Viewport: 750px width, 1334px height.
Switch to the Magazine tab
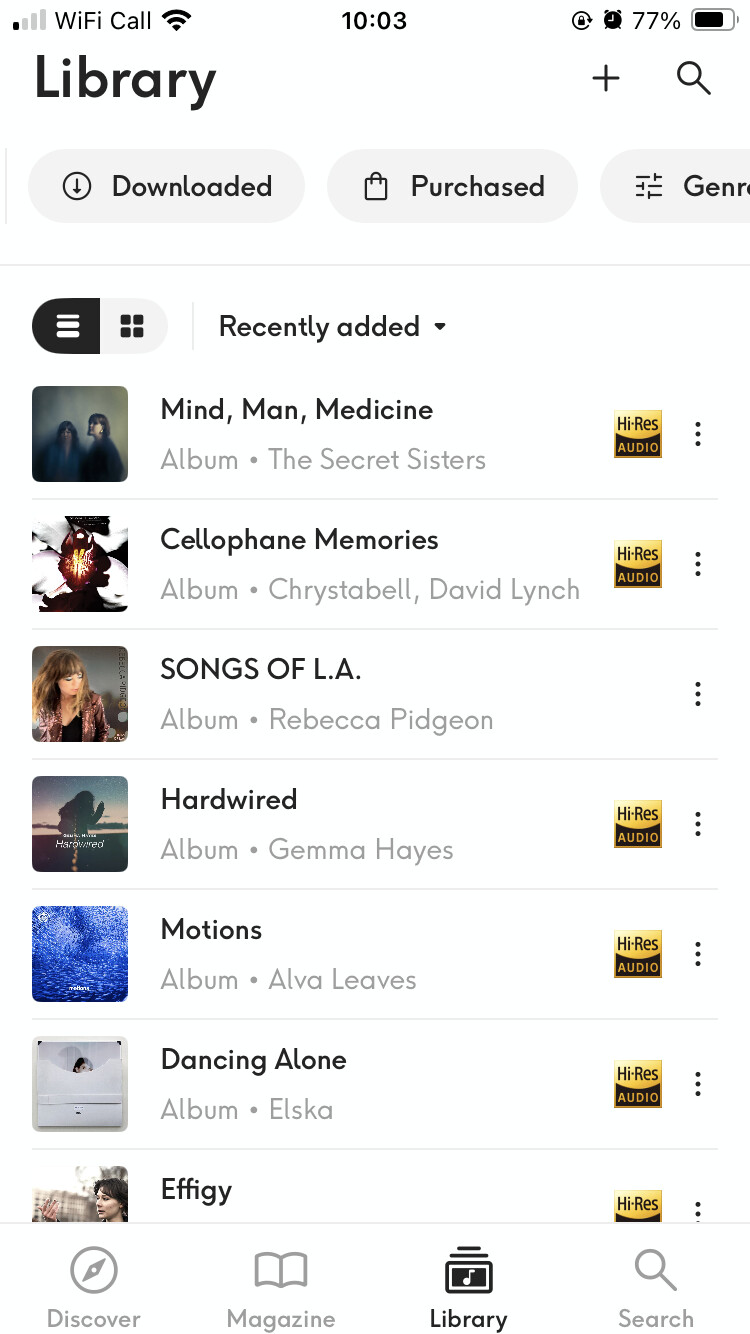pyautogui.click(x=281, y=1288)
